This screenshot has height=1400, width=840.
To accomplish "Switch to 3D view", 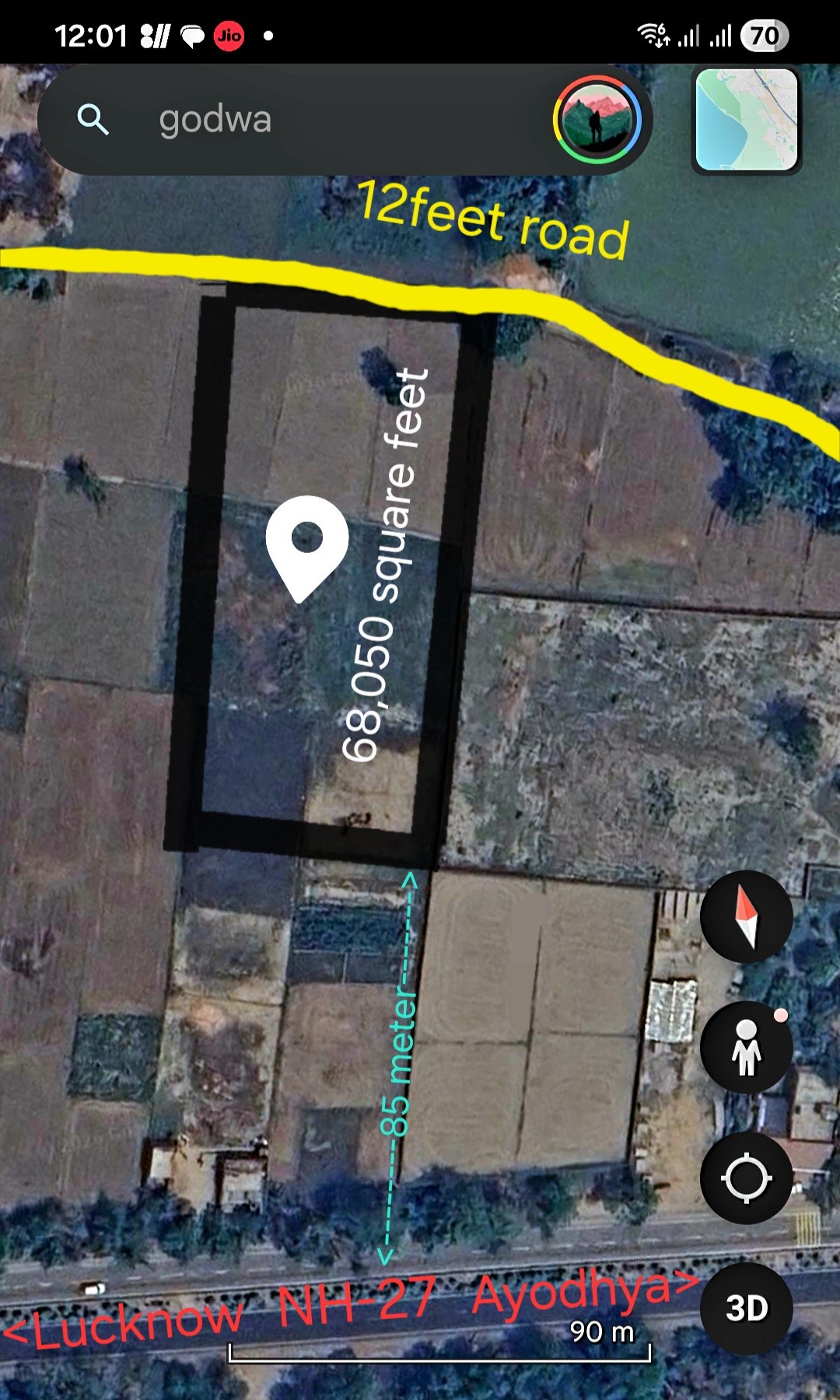I will 746,1308.
